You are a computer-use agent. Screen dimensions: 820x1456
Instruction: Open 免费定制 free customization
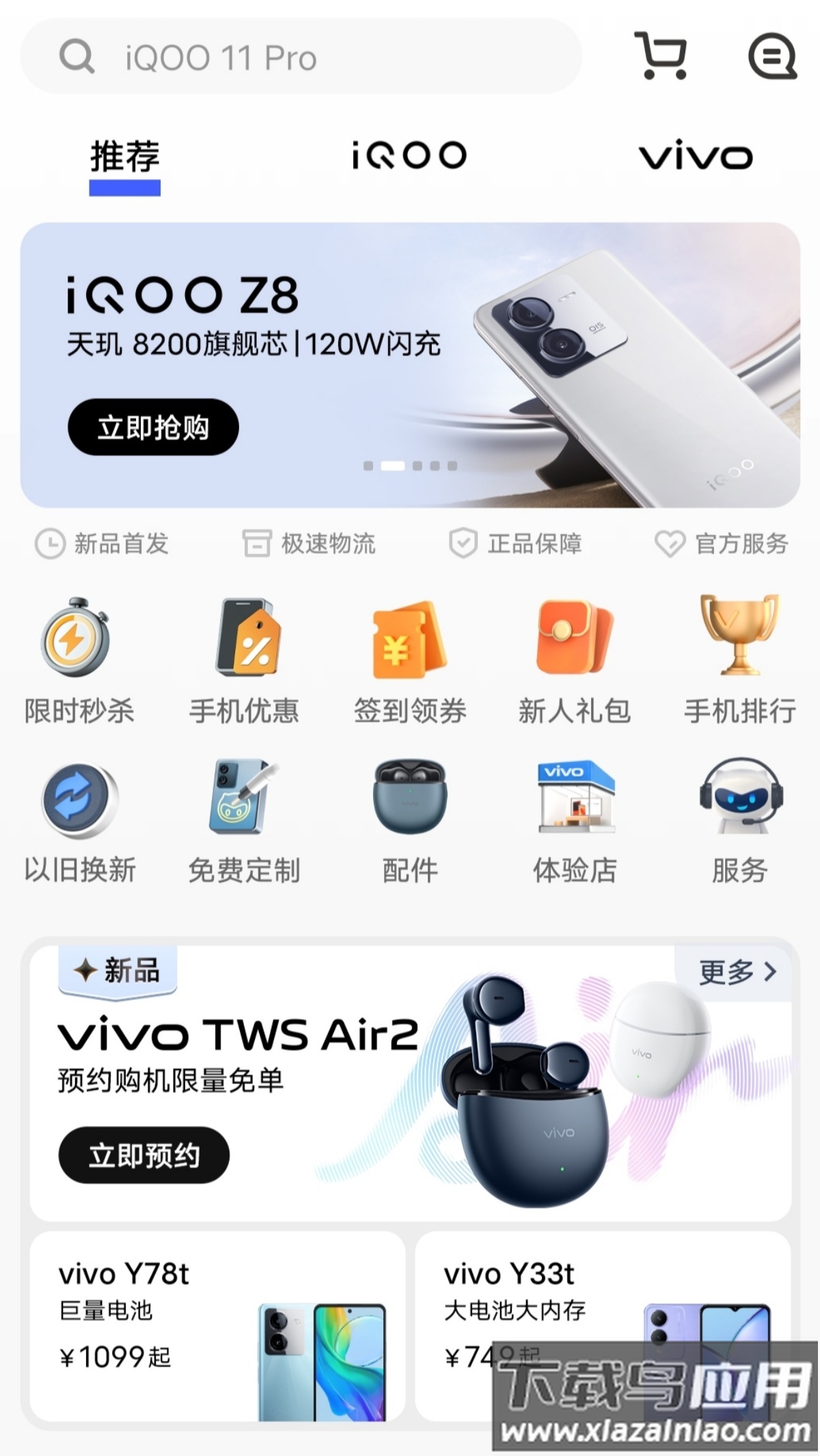pyautogui.click(x=244, y=820)
